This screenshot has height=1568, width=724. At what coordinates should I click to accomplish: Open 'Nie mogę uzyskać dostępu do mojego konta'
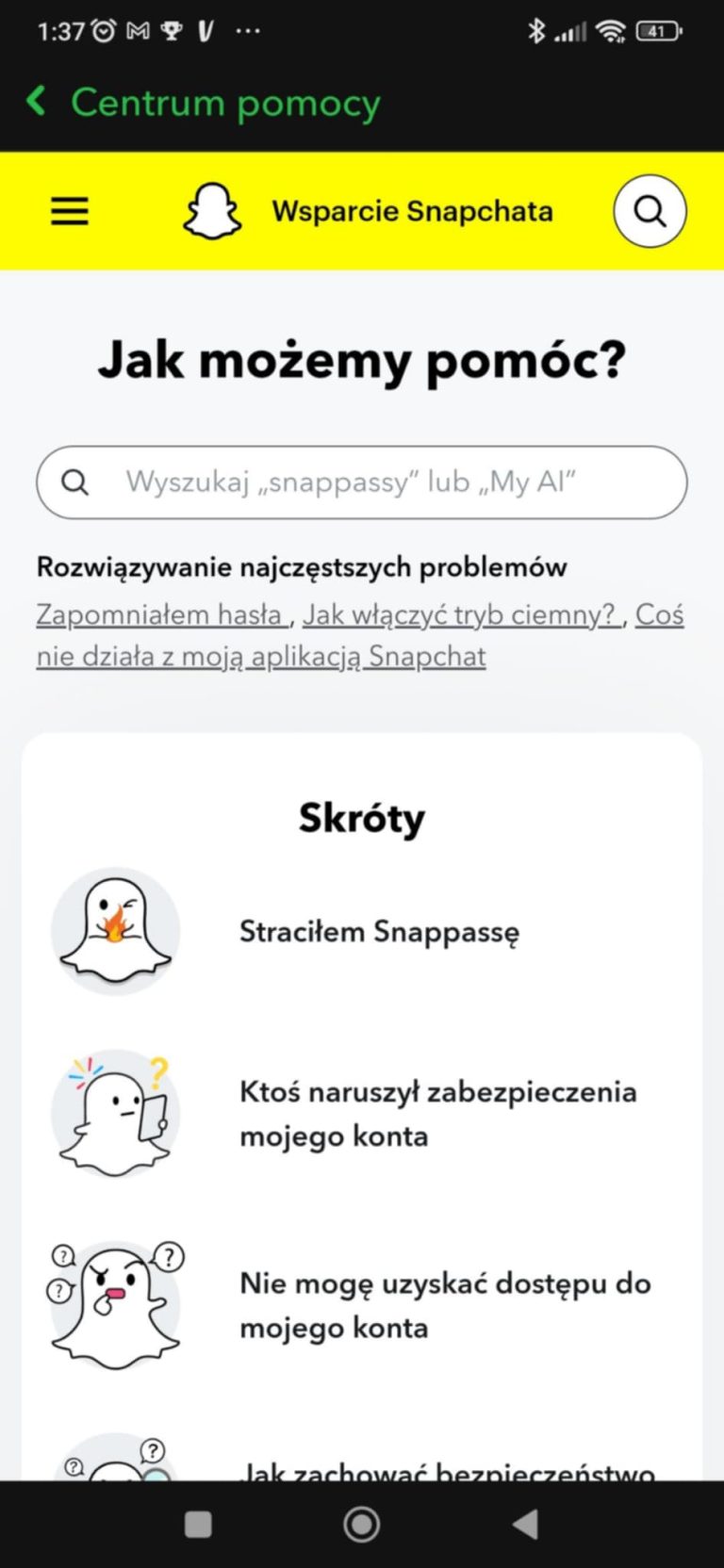tap(445, 1305)
